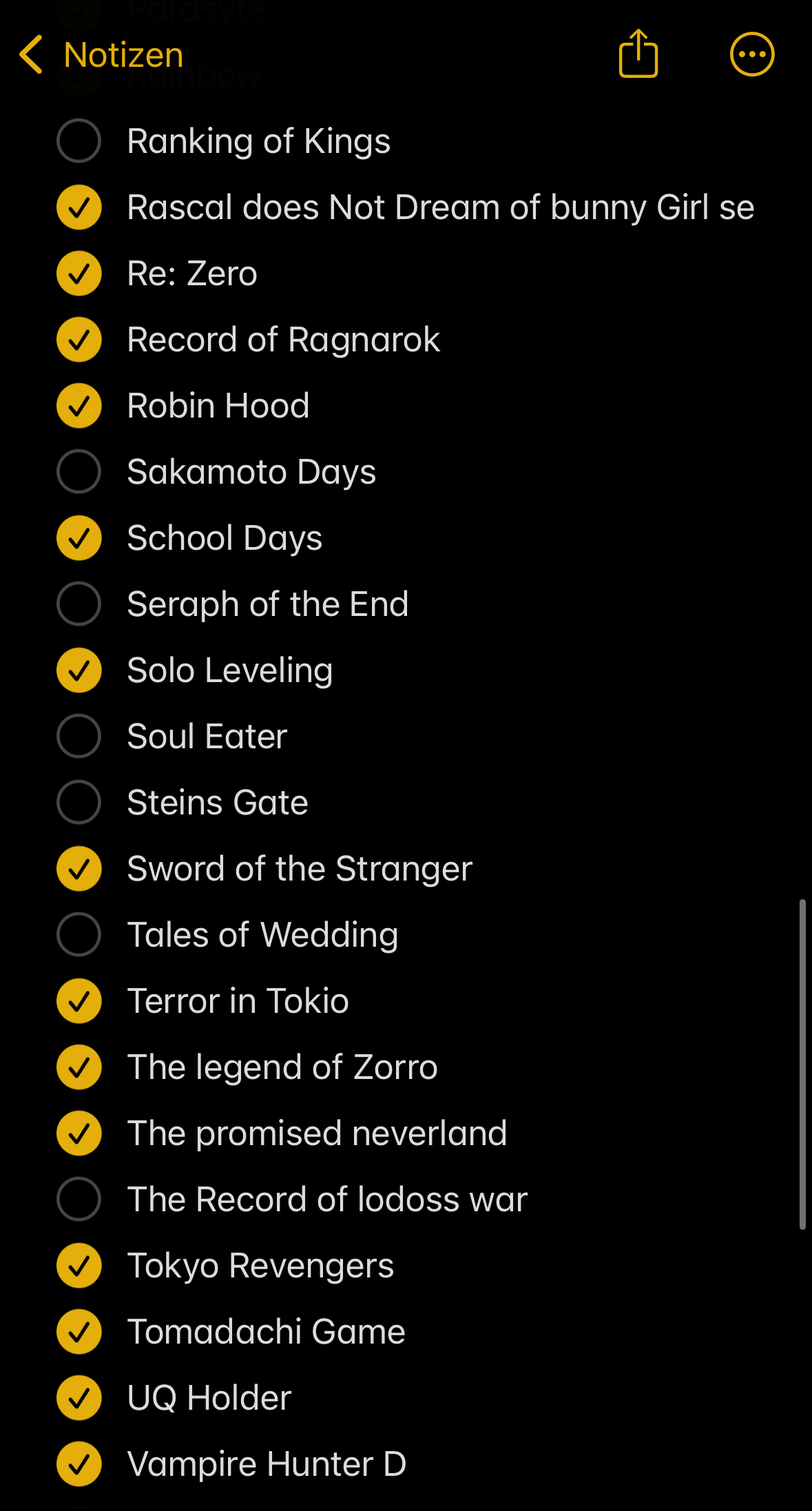Open the more options ellipsis menu
This screenshot has width=812, height=1511.
click(x=752, y=54)
